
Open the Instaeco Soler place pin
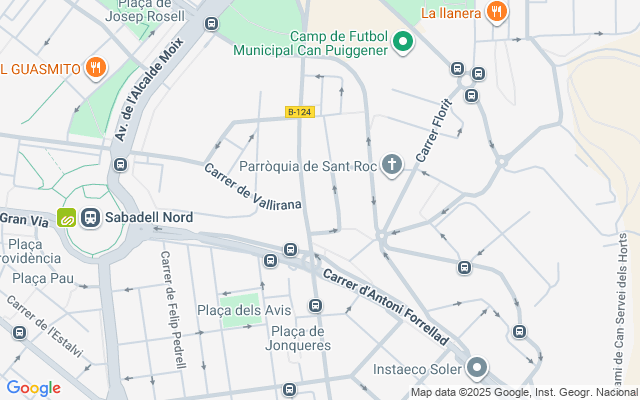coord(476,369)
